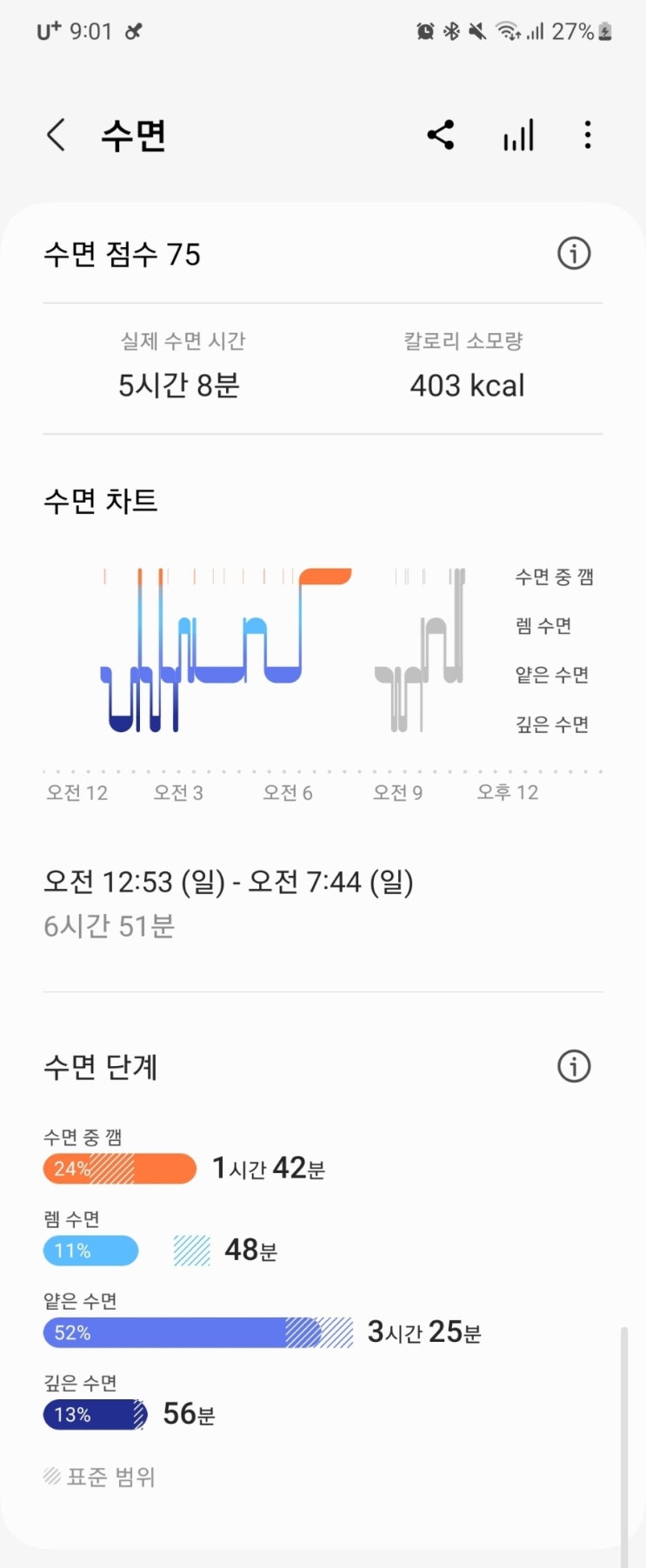
Task: Open the more options menu
Action: click(x=588, y=136)
